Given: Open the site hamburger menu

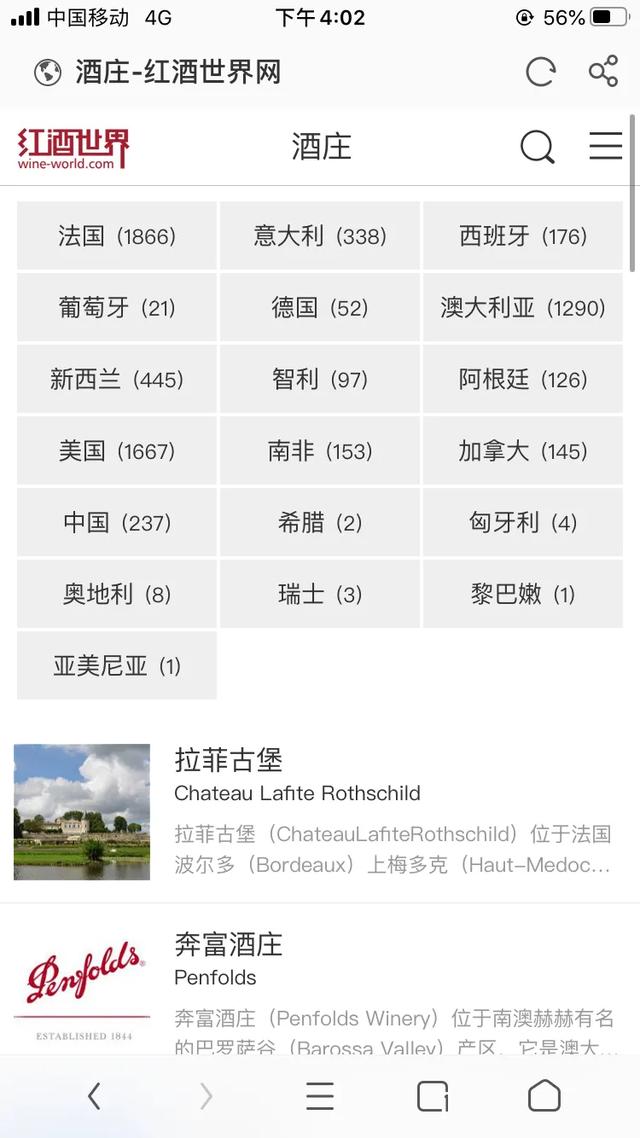Looking at the screenshot, I should (x=605, y=147).
